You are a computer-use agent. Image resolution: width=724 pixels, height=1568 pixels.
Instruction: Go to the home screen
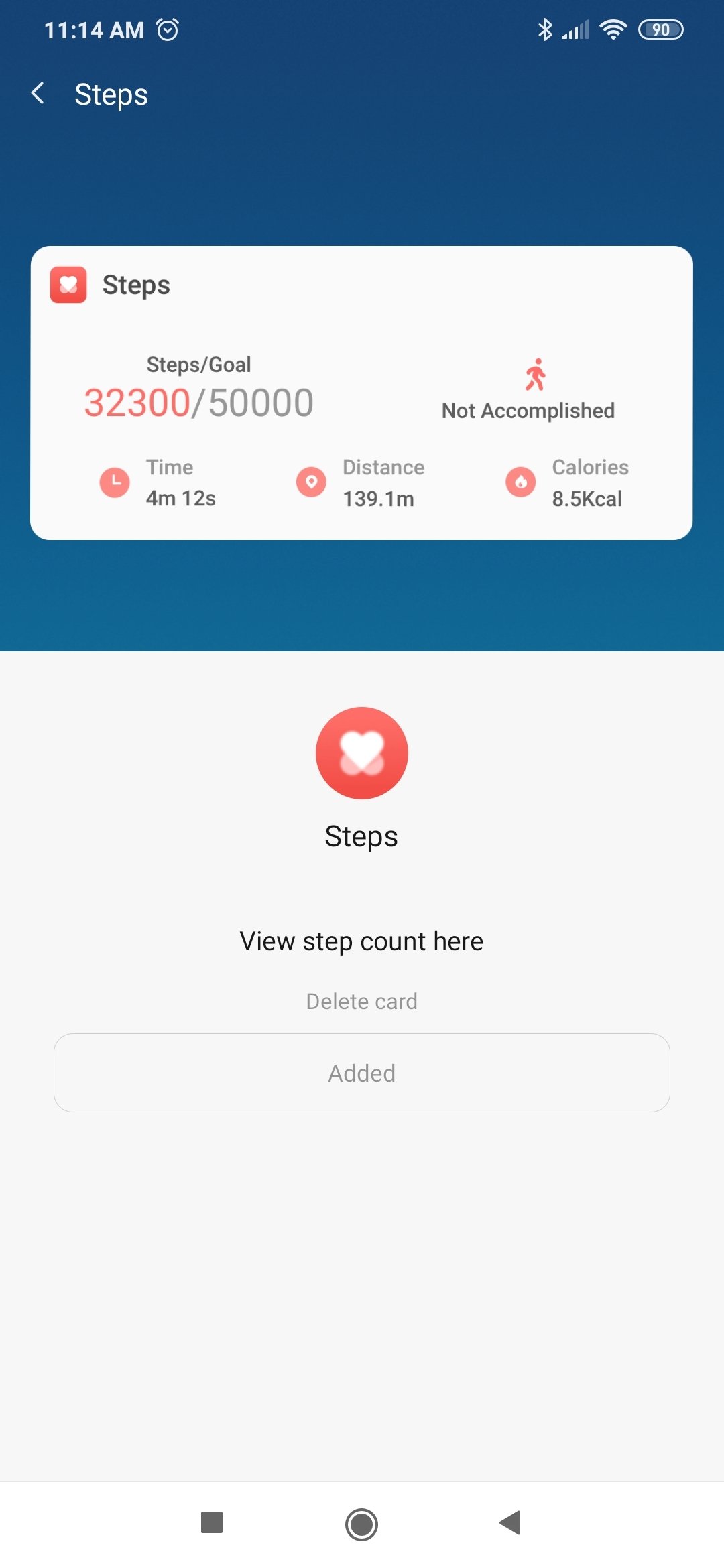point(361,1524)
